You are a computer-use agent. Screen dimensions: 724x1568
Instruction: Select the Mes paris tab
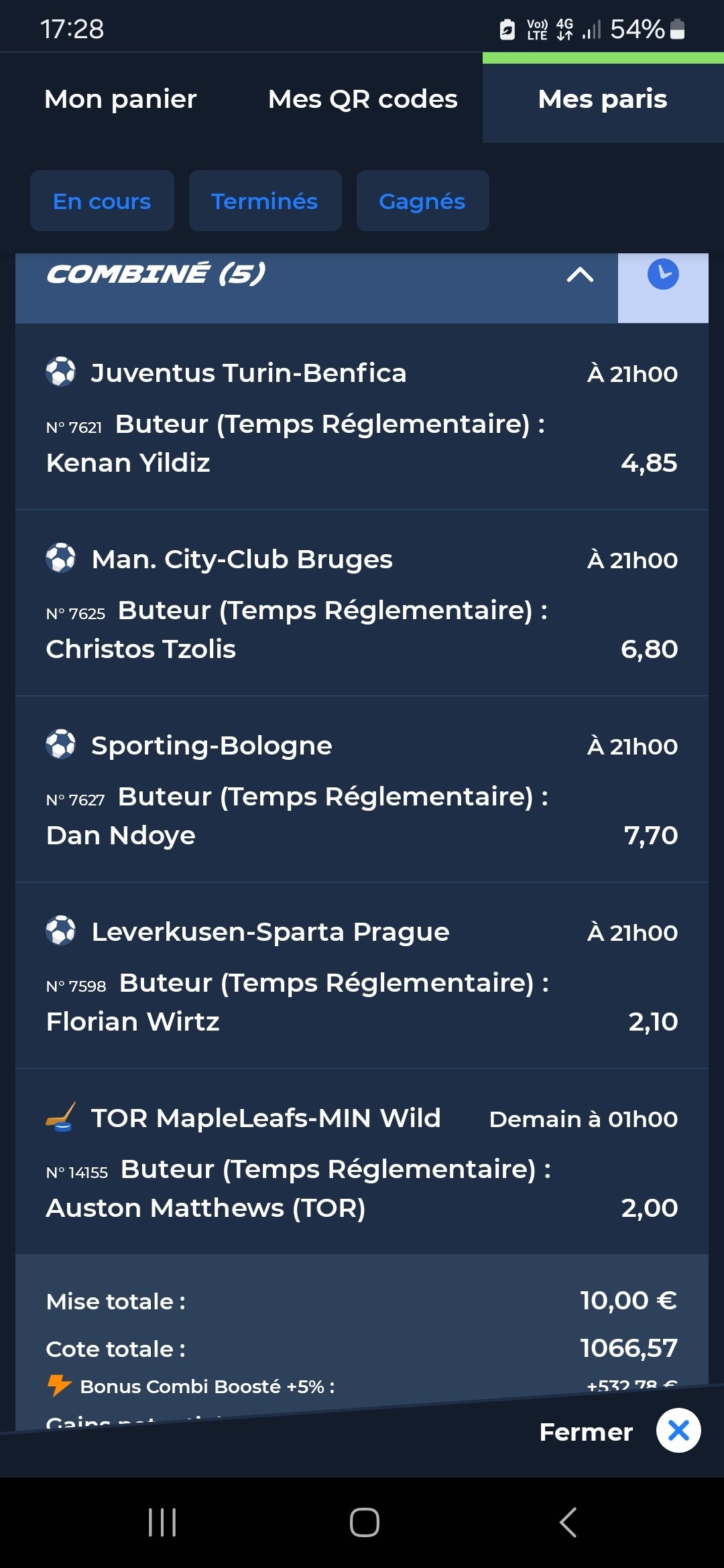tap(603, 99)
